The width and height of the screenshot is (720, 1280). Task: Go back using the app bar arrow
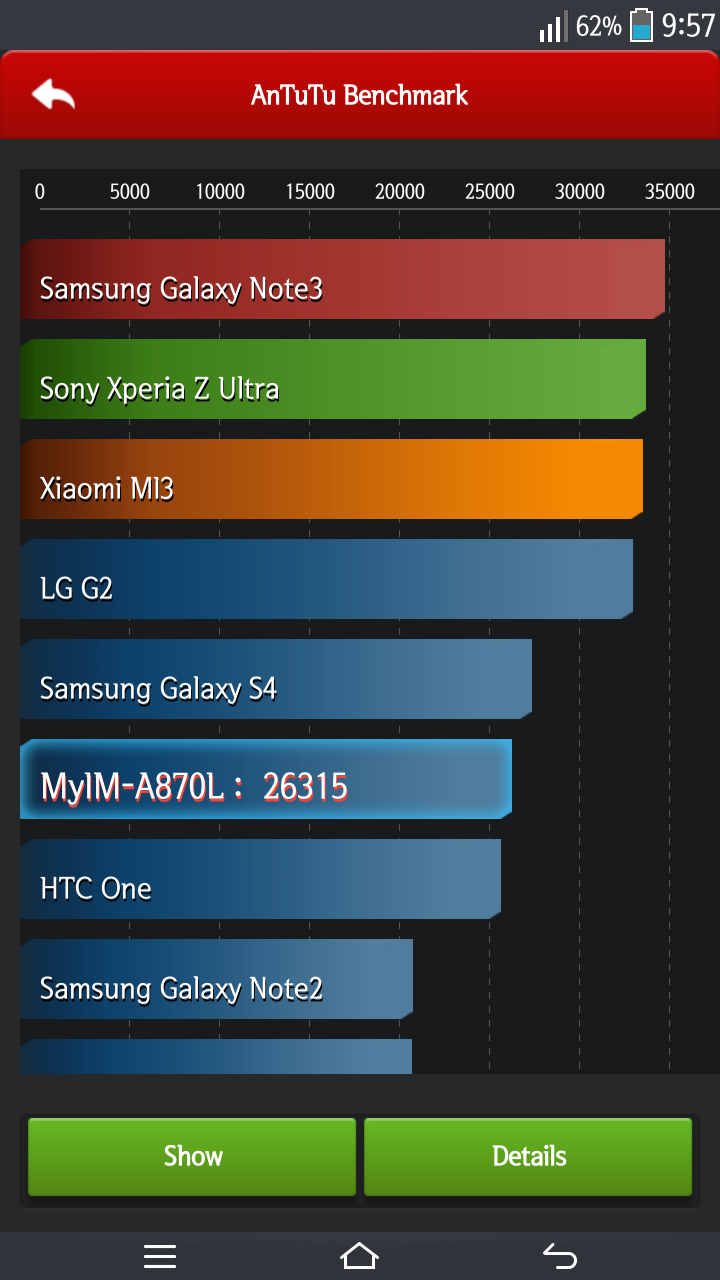[x=53, y=95]
